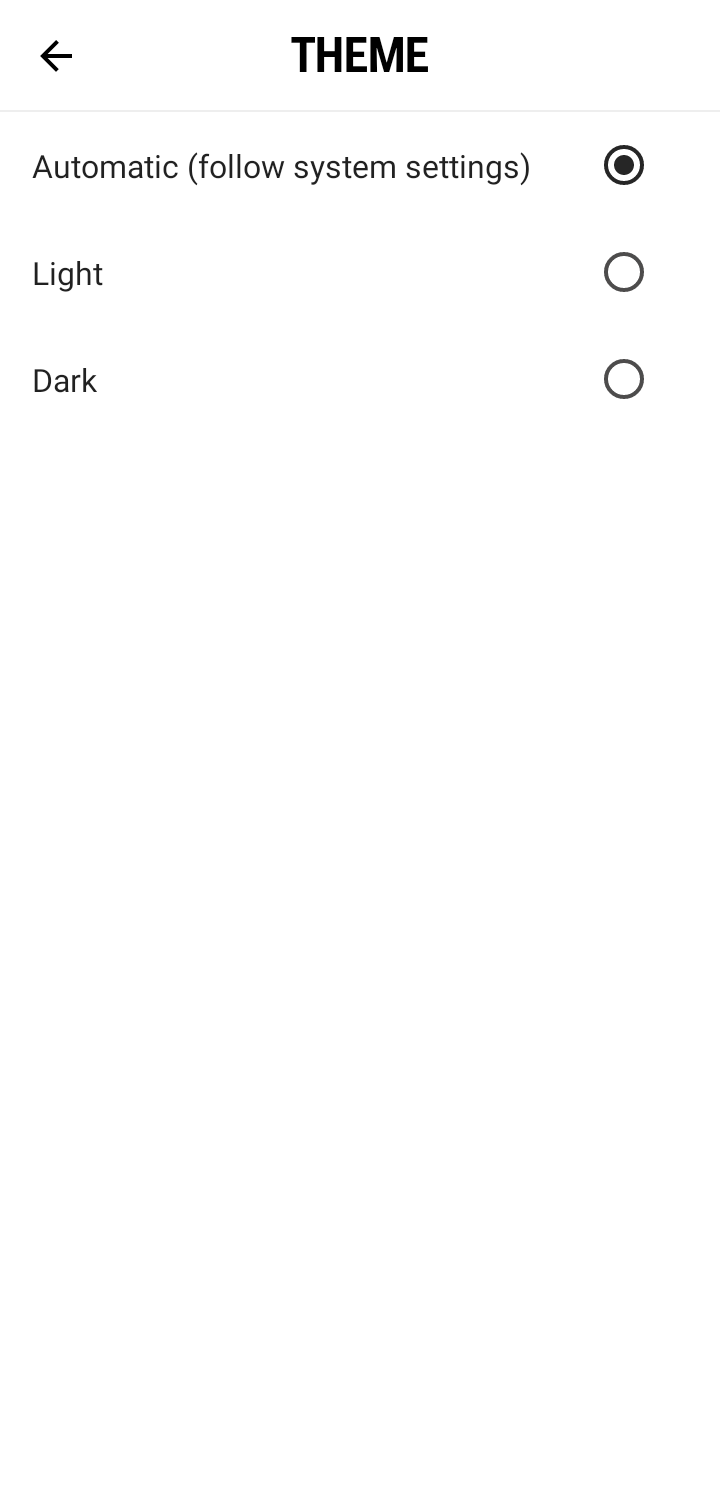Viewport: 720px width, 1507px height.
Task: Choose the Light theme option
Action: (x=623, y=273)
